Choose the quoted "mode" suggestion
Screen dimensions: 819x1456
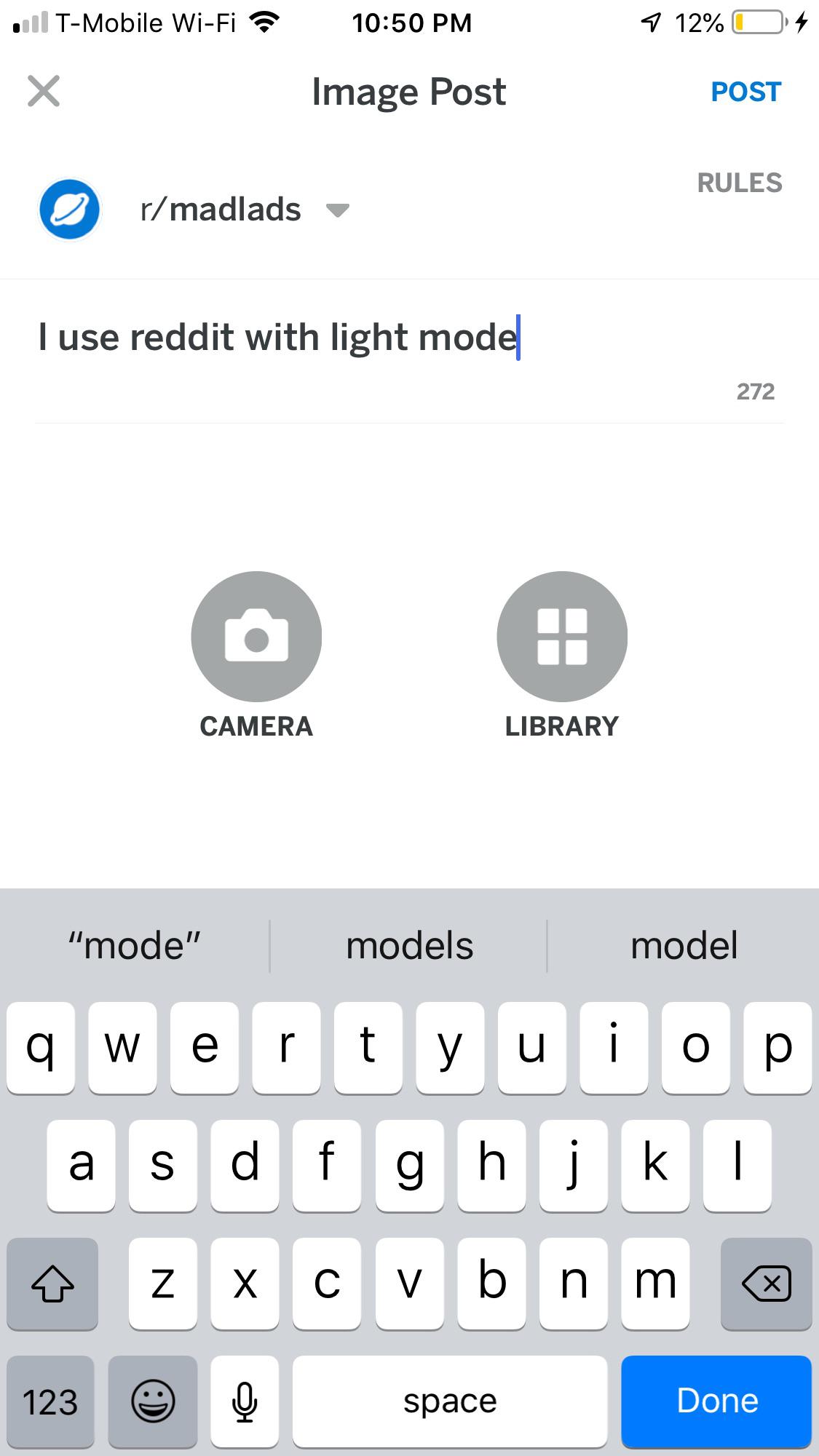pyautogui.click(x=135, y=944)
